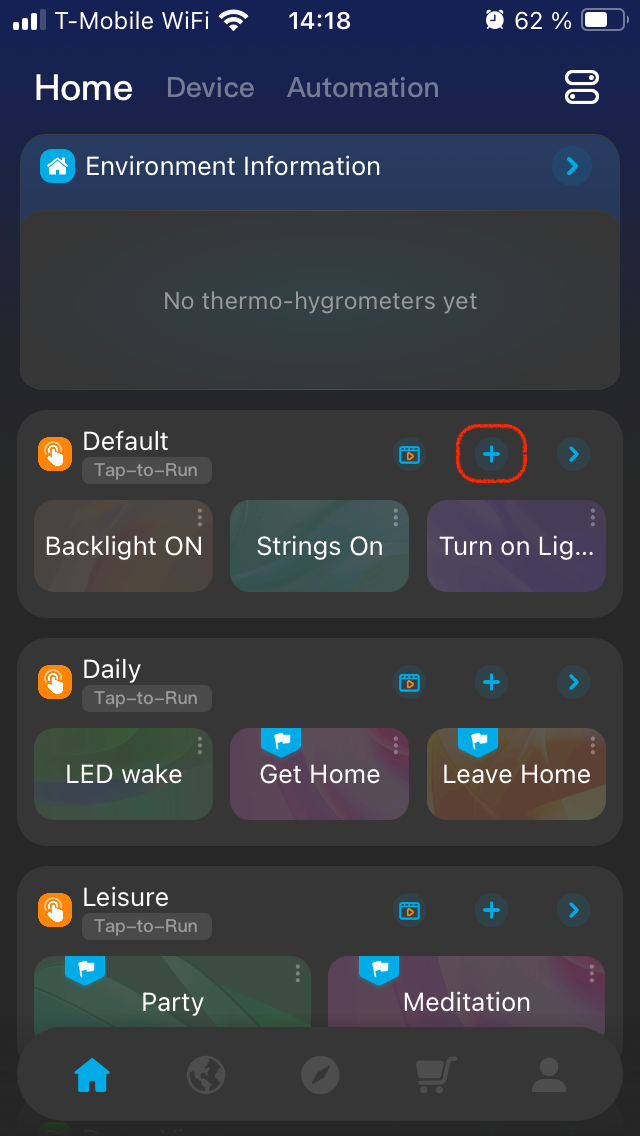
Task: Expand Environment Information arrow
Action: [x=572, y=166]
